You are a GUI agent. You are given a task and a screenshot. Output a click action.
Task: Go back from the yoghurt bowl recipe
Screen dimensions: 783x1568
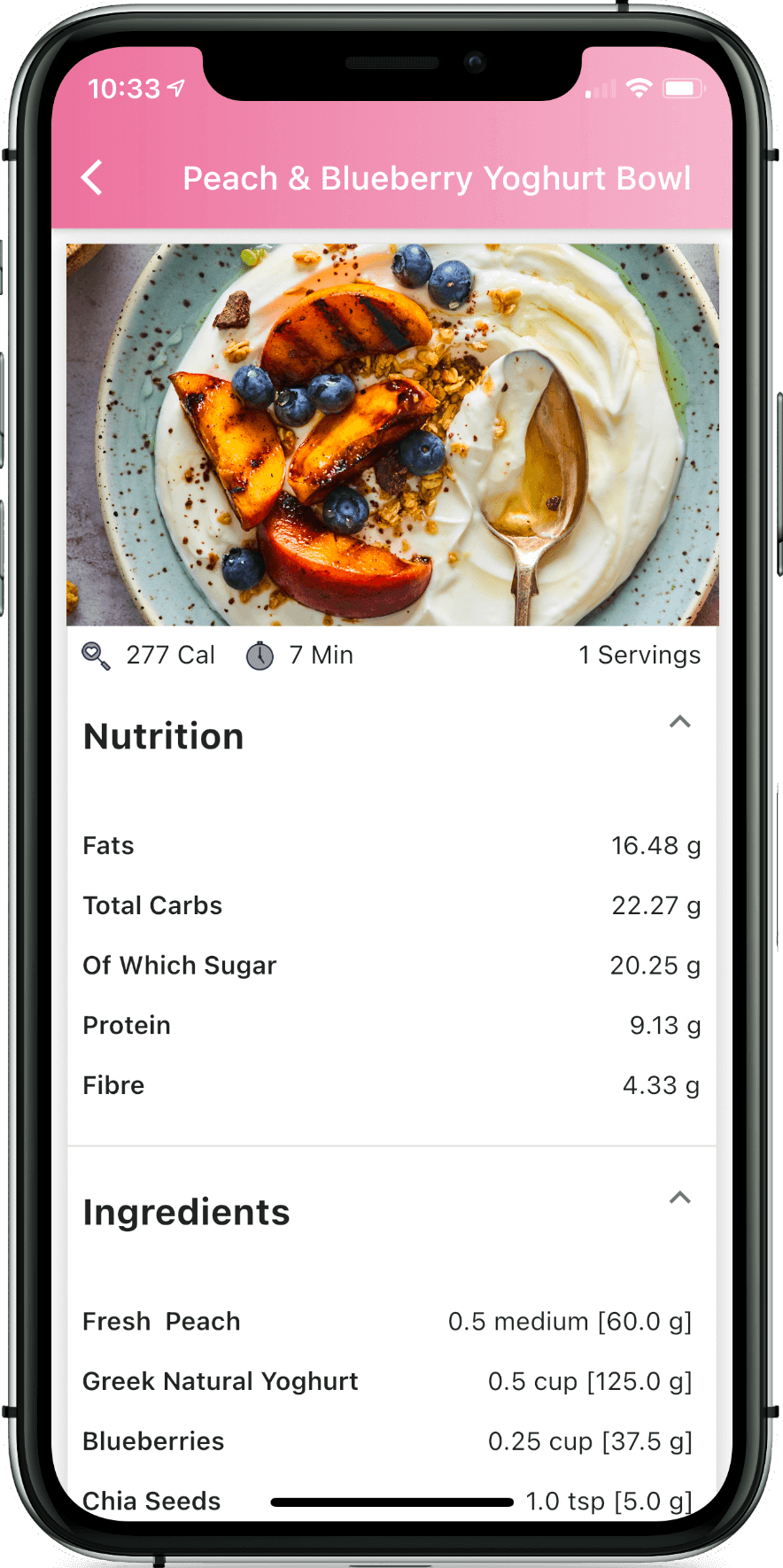93,178
